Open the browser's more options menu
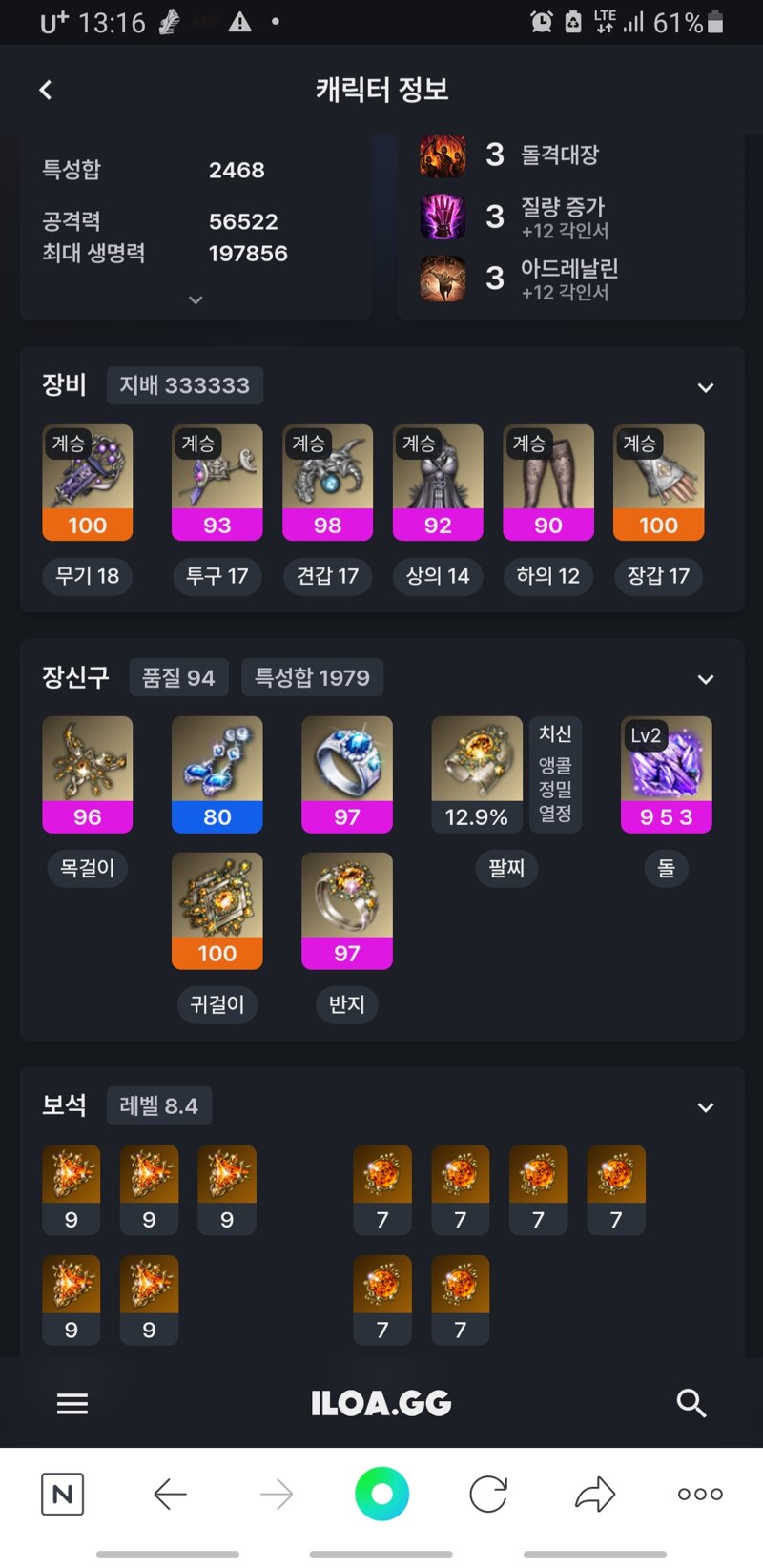The image size is (763, 1568). (x=700, y=1494)
